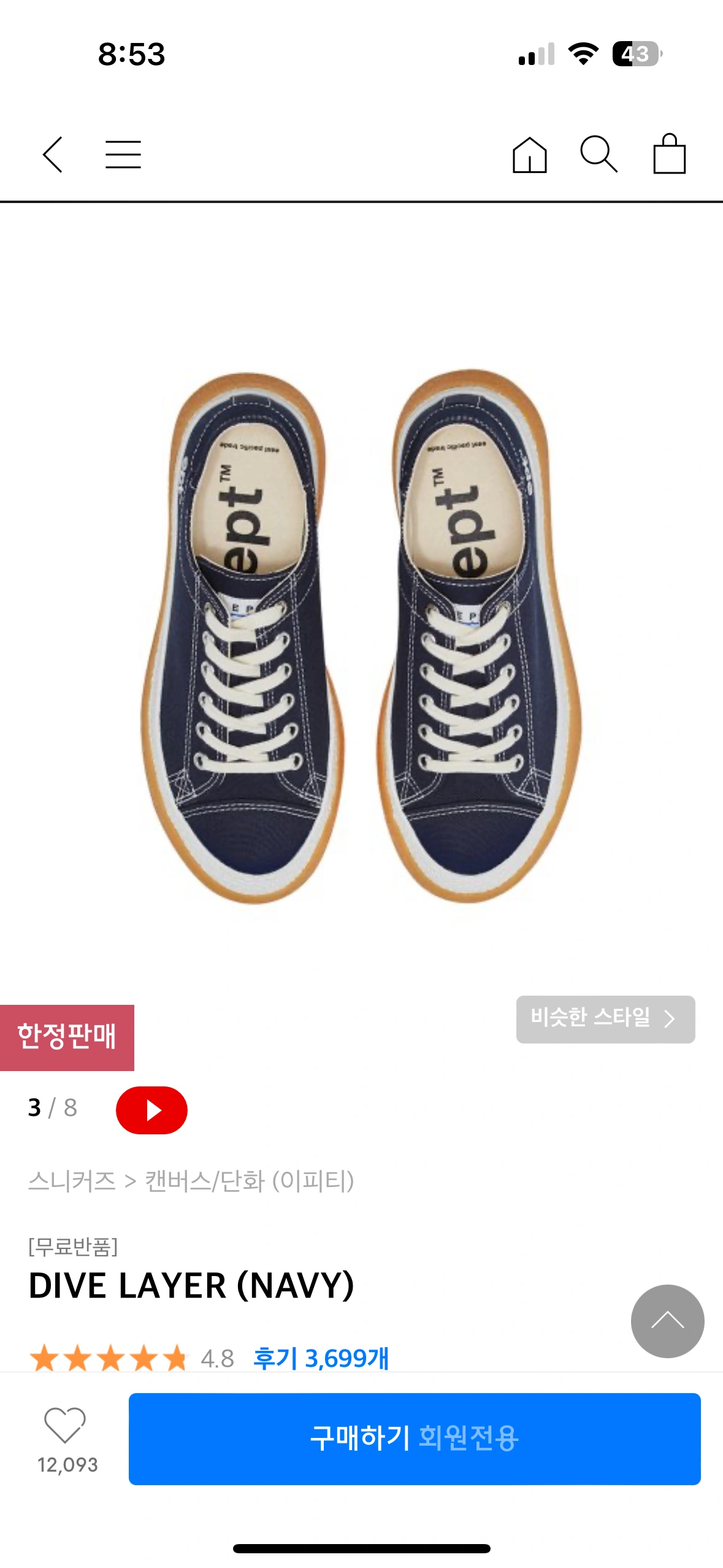
Task: Open product search
Action: tap(599, 155)
